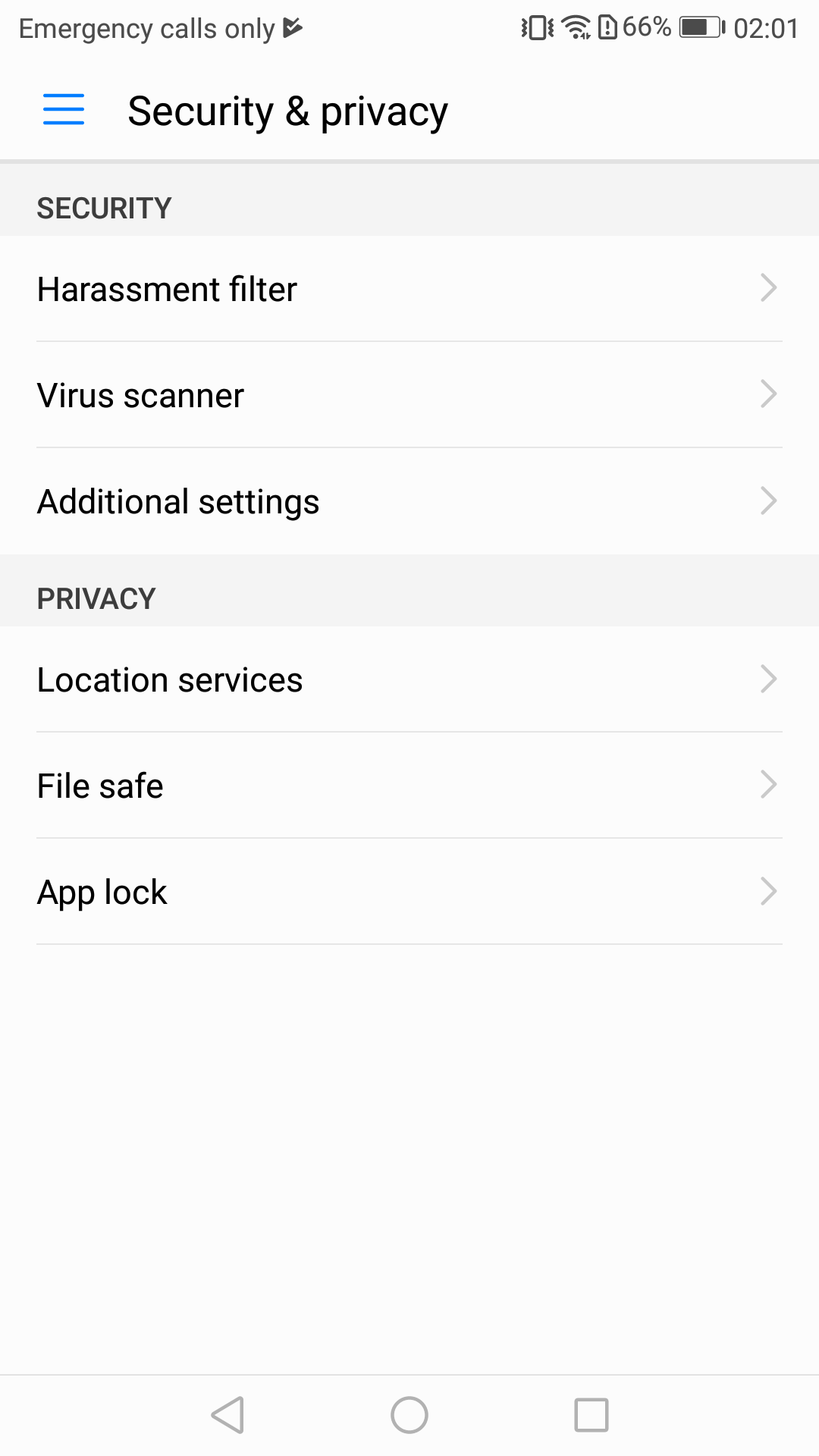Go to the home screen
The width and height of the screenshot is (819, 1456).
tap(409, 1415)
